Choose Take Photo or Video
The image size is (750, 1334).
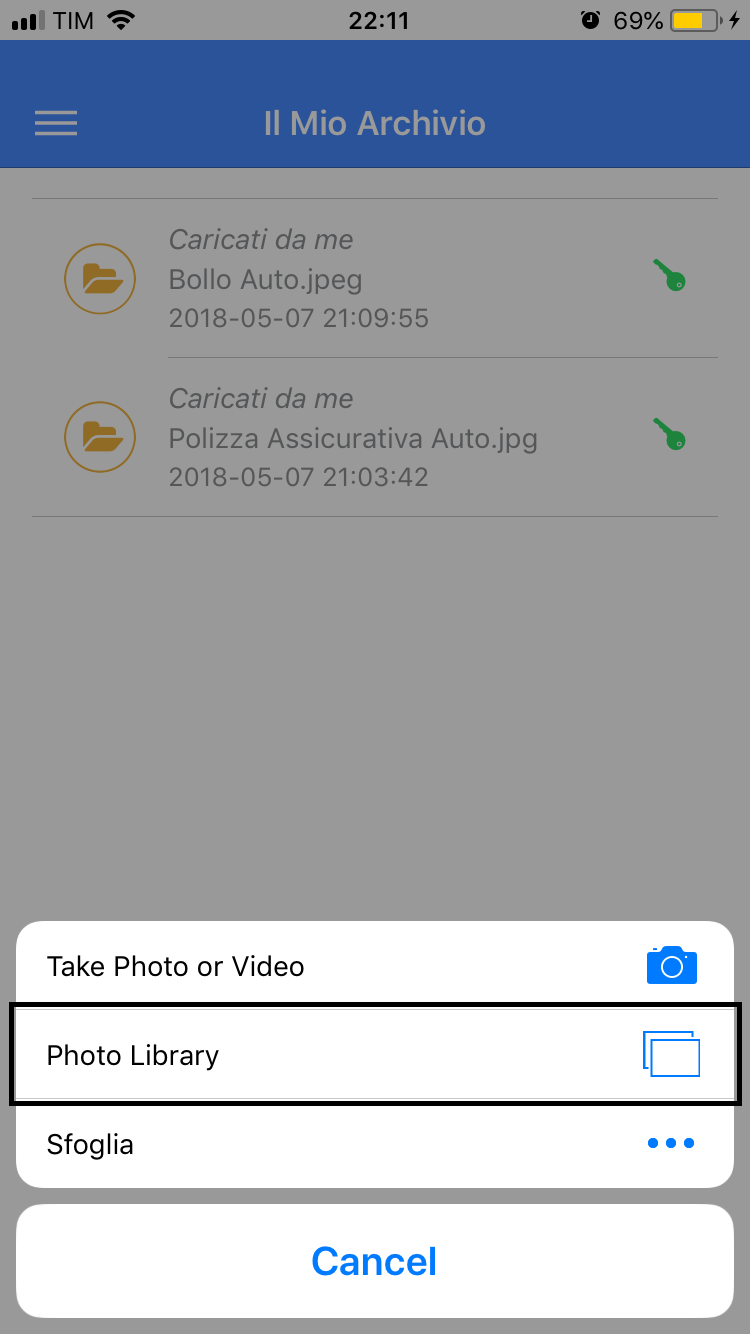[375, 965]
